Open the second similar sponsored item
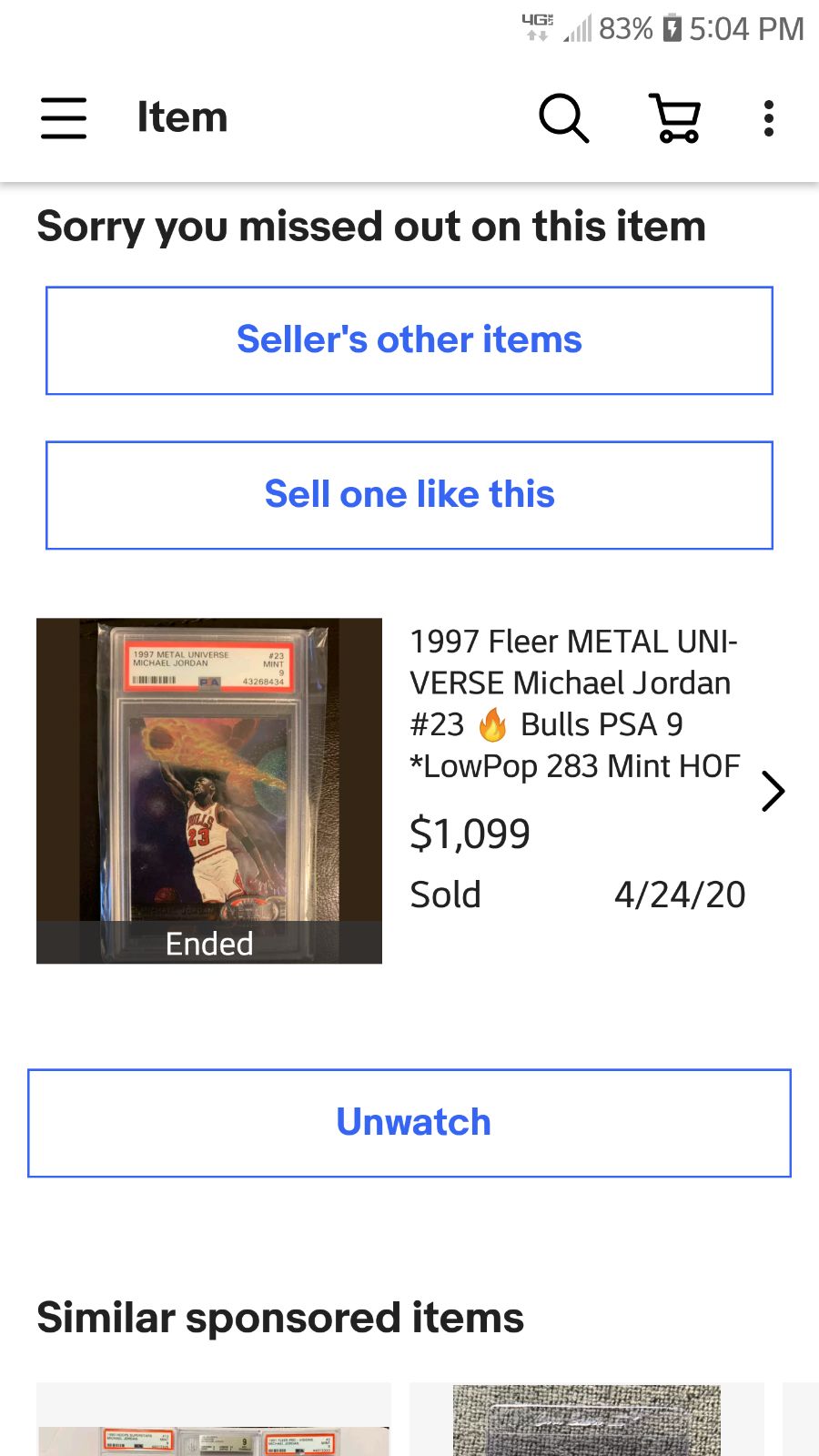This screenshot has width=819, height=1456. pyautogui.click(x=587, y=1420)
